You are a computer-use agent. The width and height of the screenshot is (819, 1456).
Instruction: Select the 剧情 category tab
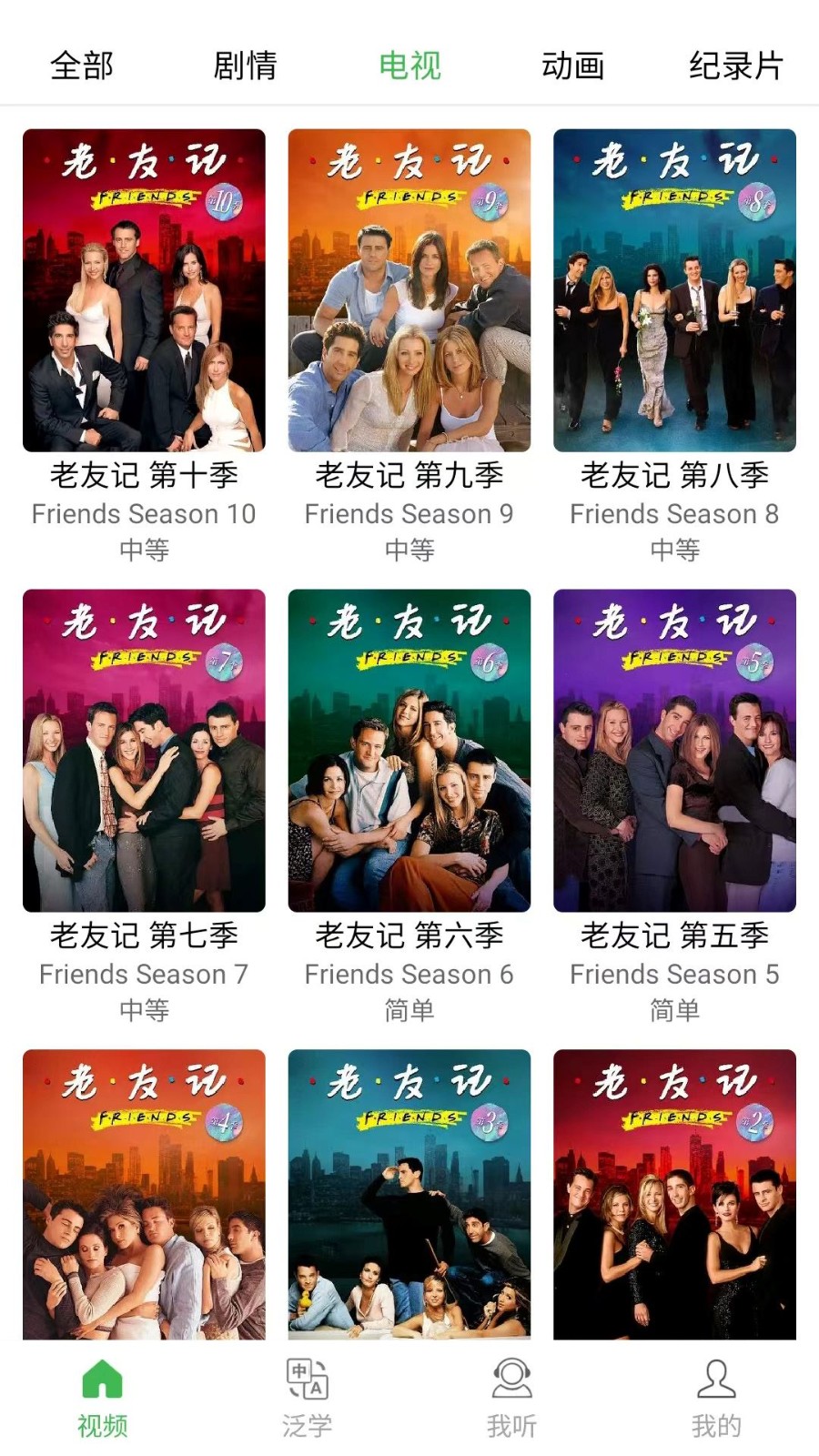point(245,66)
